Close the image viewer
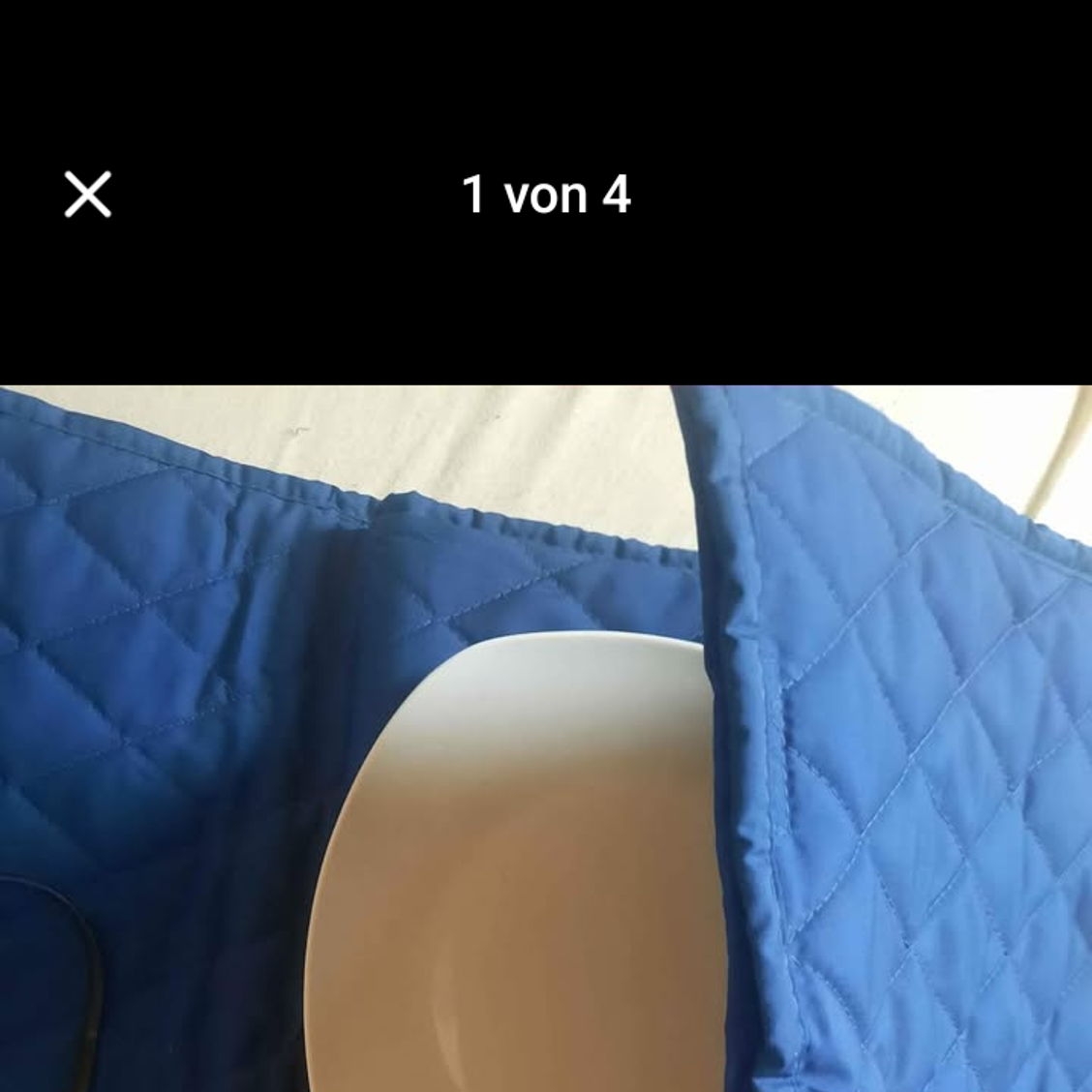 pyautogui.click(x=88, y=195)
